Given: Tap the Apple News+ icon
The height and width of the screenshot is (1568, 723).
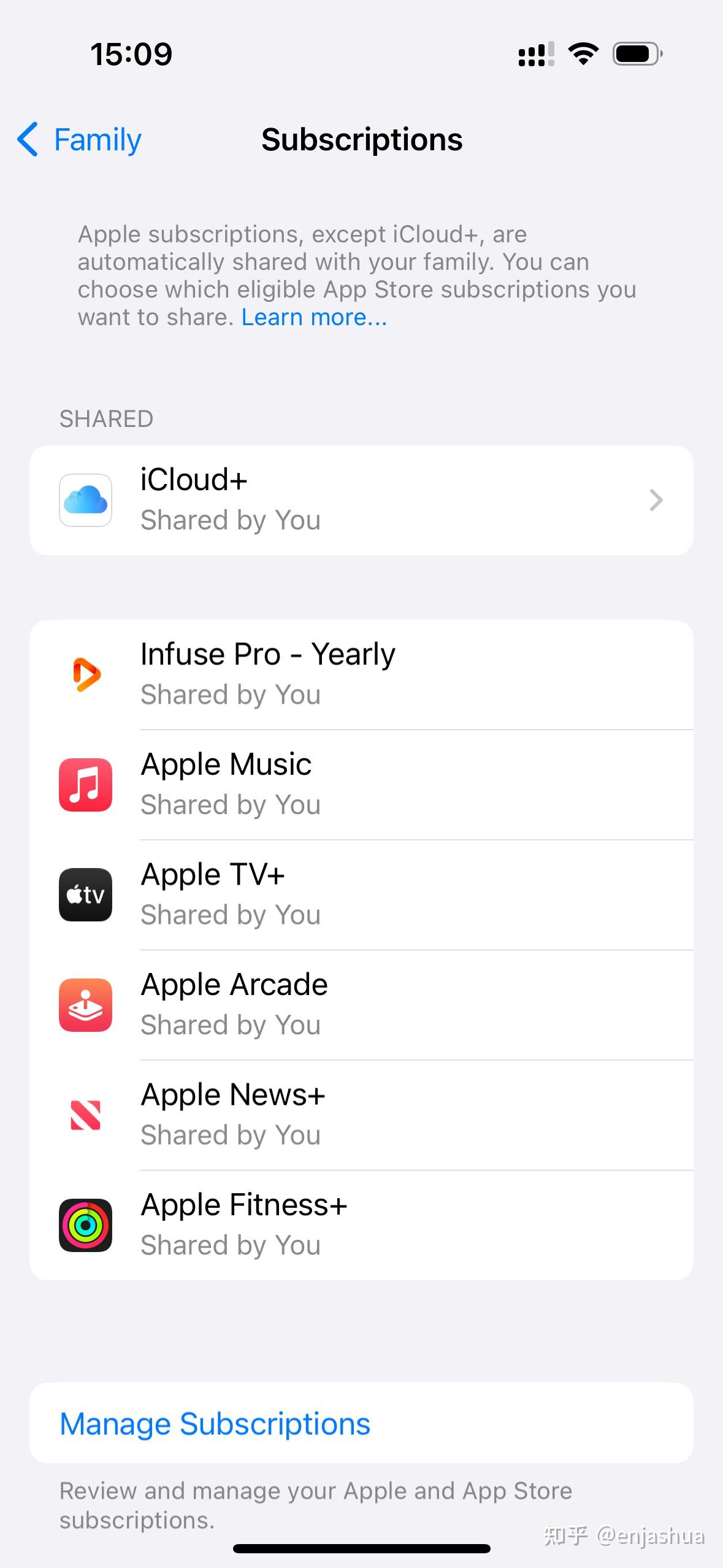Looking at the screenshot, I should tap(85, 1114).
